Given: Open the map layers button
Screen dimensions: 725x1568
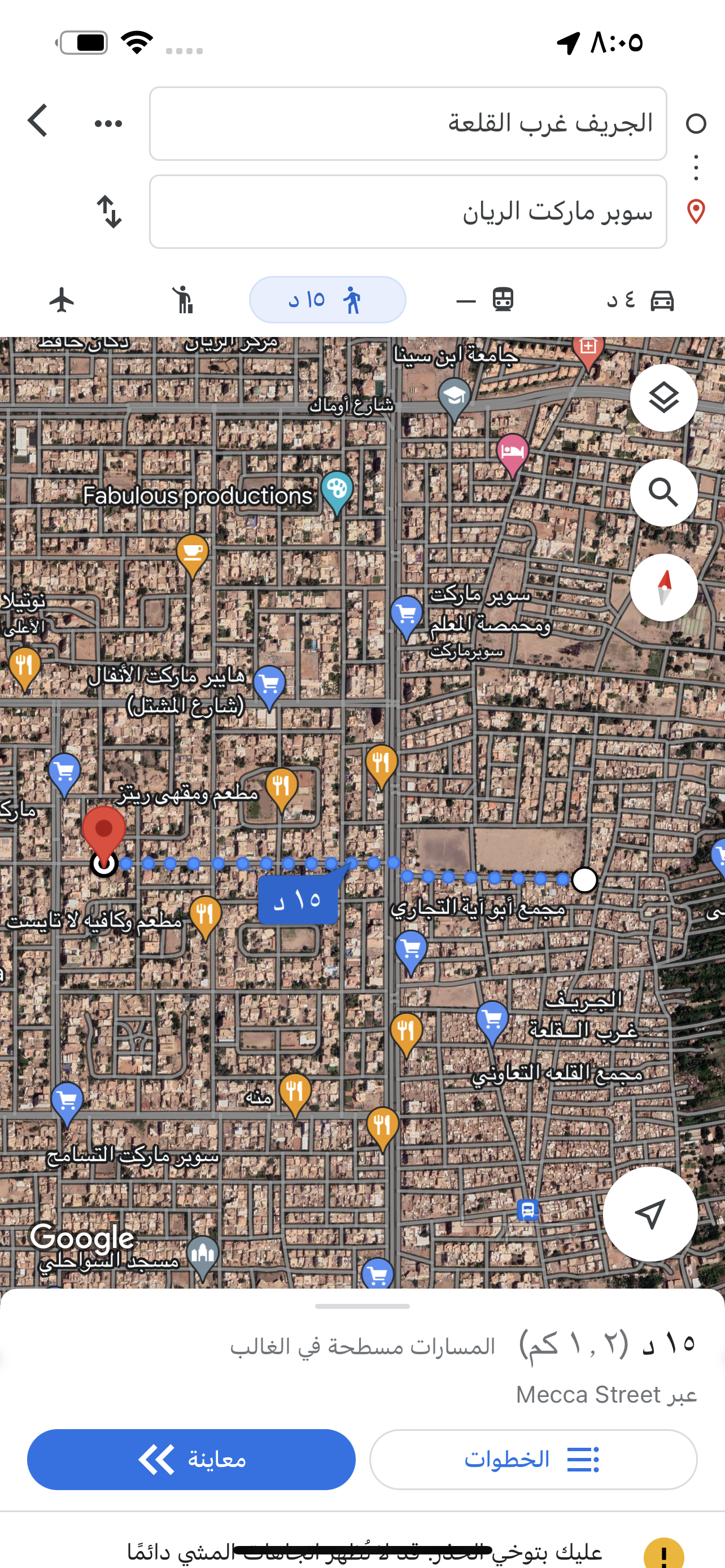Looking at the screenshot, I should (663, 398).
